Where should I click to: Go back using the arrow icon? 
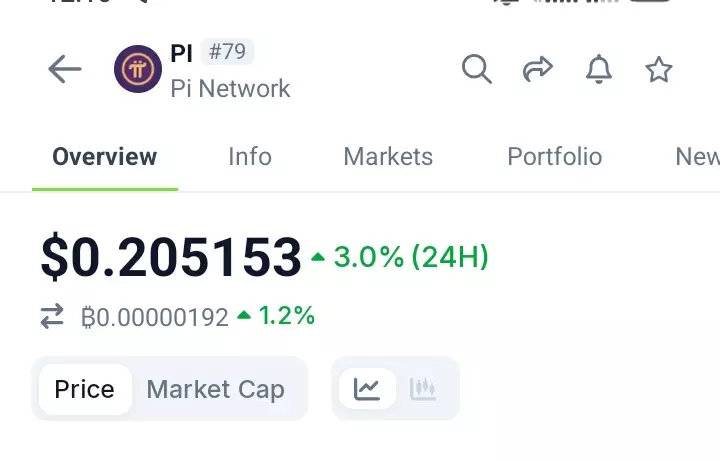point(65,70)
